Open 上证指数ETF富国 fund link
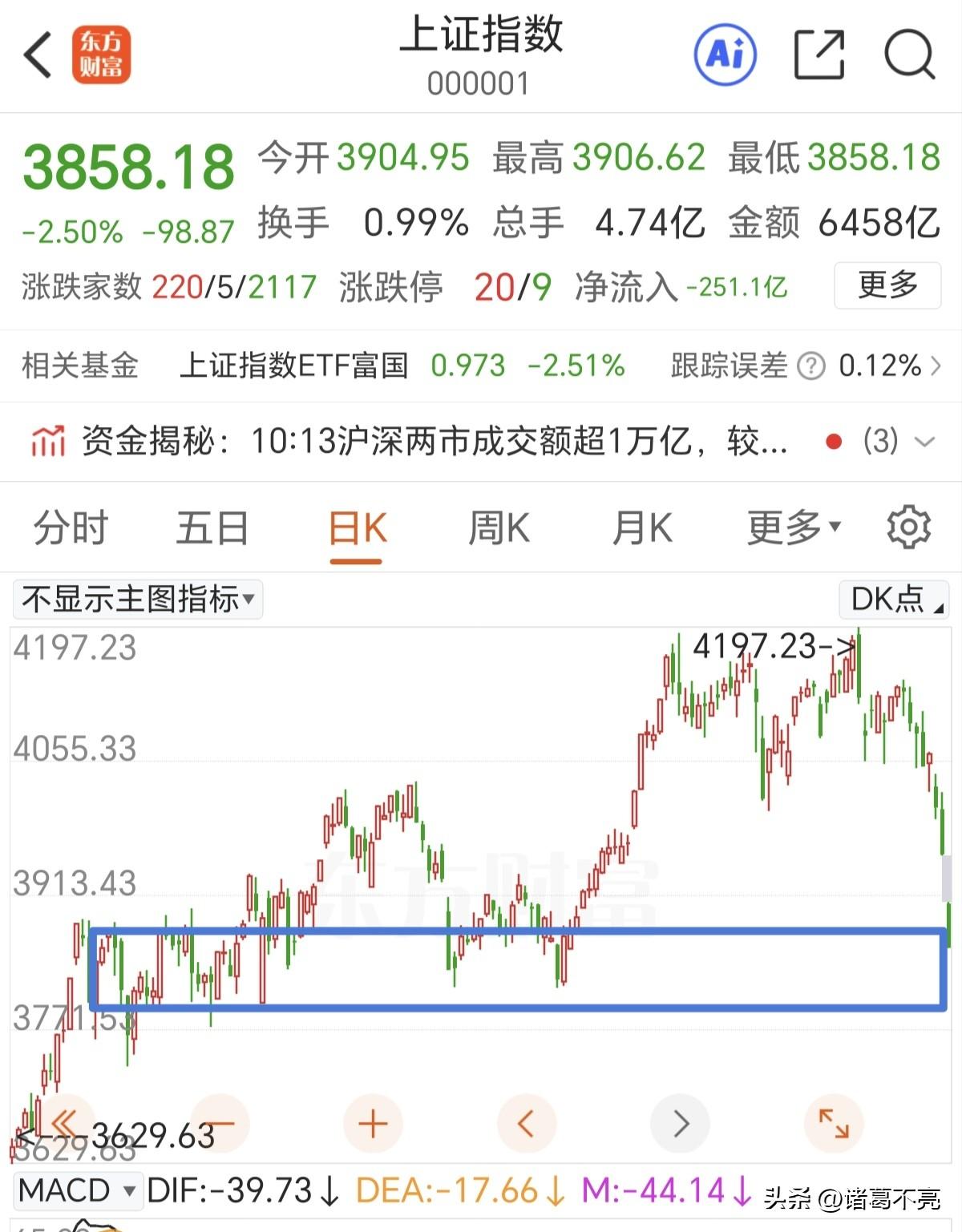 click(297, 366)
